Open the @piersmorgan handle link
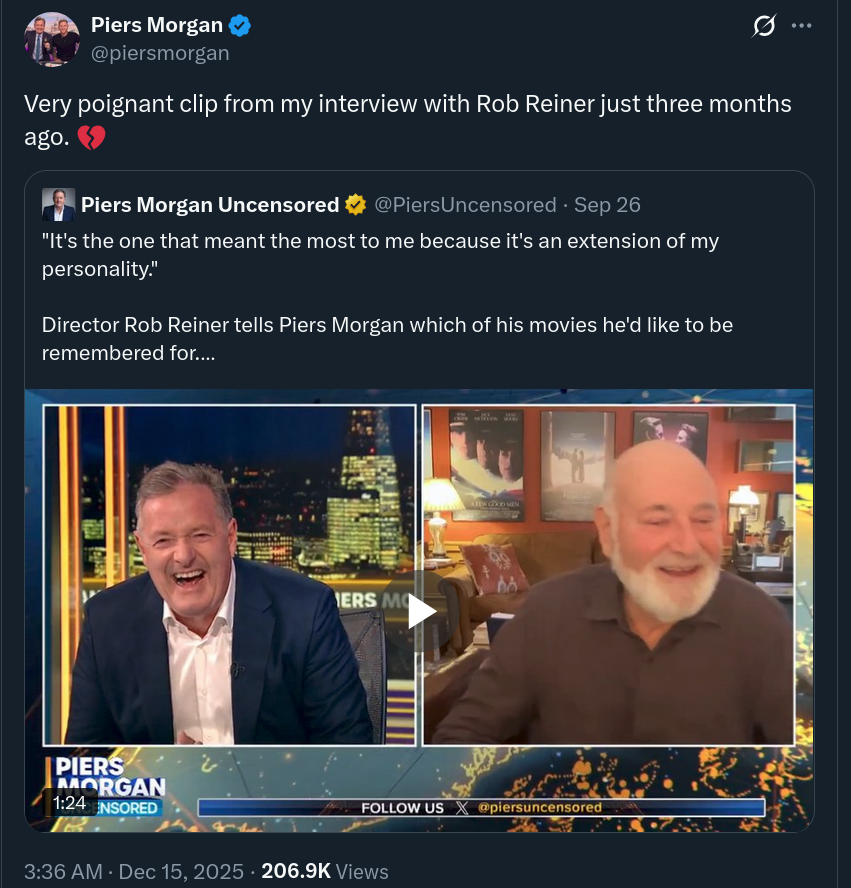 click(160, 53)
